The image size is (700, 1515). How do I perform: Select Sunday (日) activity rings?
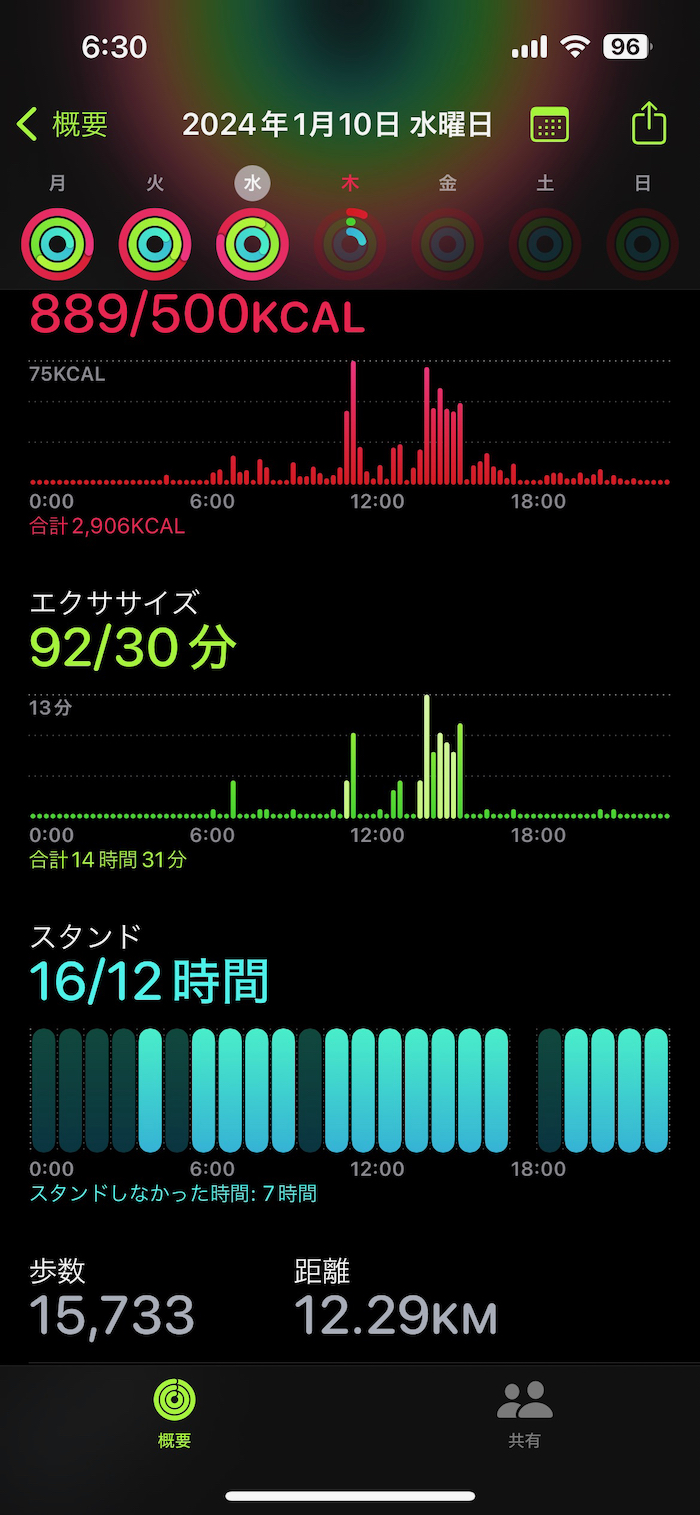point(642,243)
